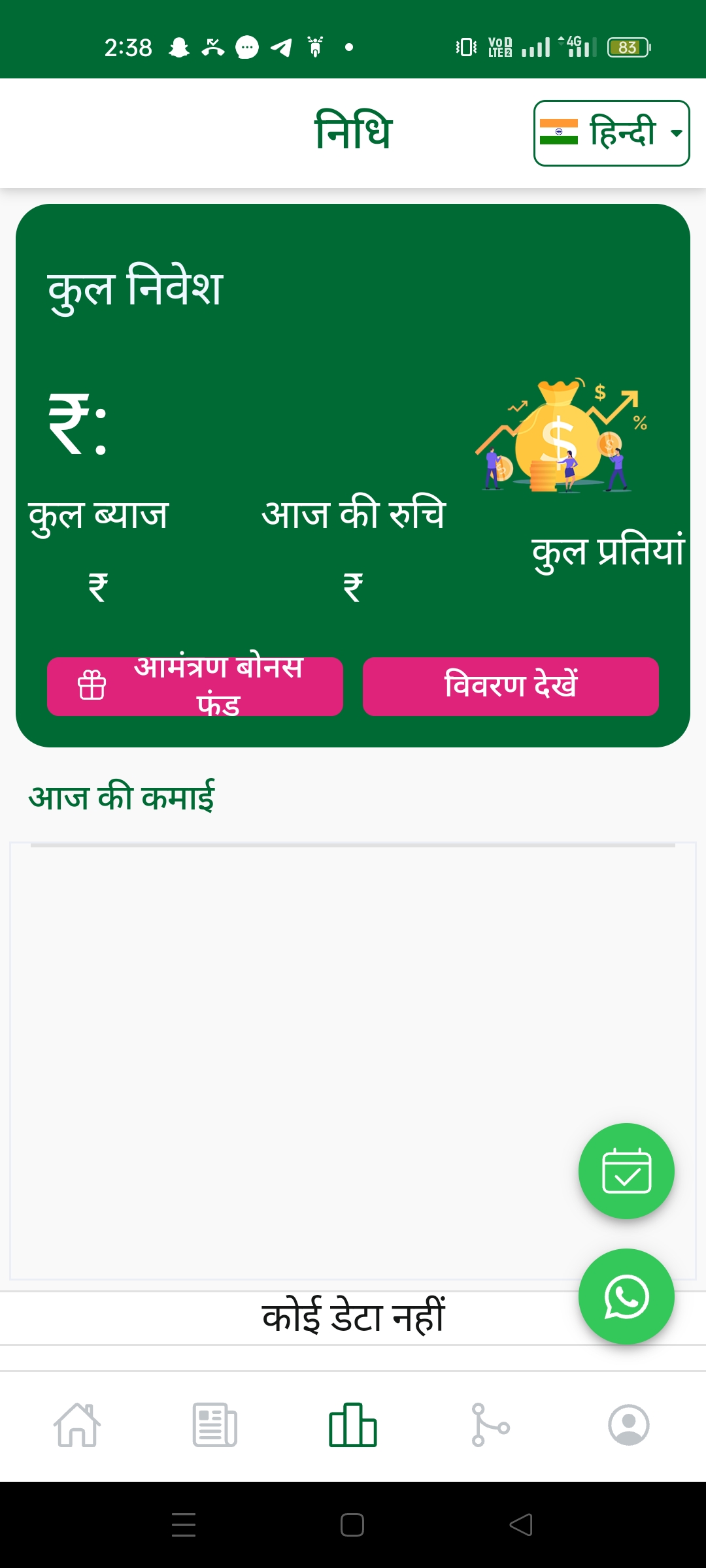Select the funds chart tab
Image resolution: width=706 pixels, height=1568 pixels.
353,1425
